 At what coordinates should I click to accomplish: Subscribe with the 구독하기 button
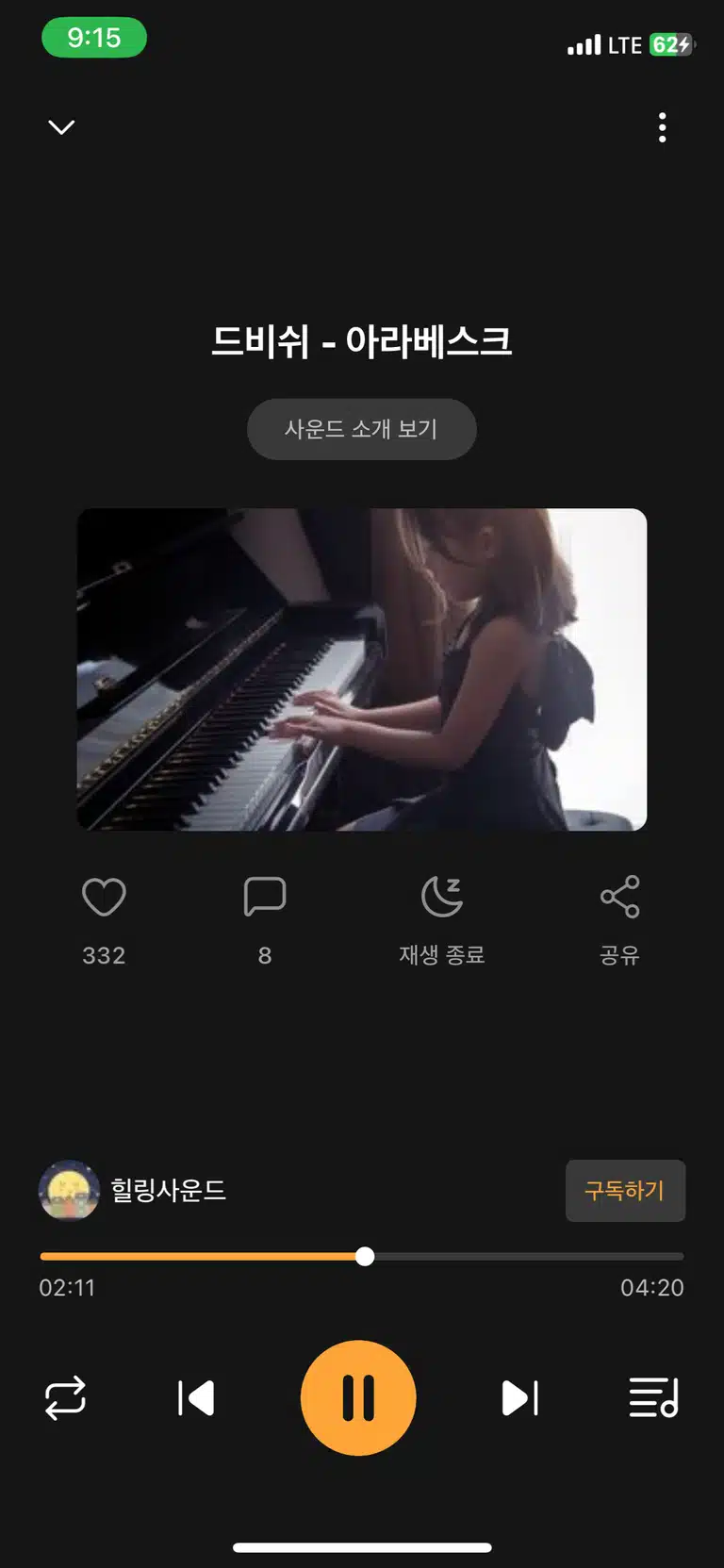625,1191
